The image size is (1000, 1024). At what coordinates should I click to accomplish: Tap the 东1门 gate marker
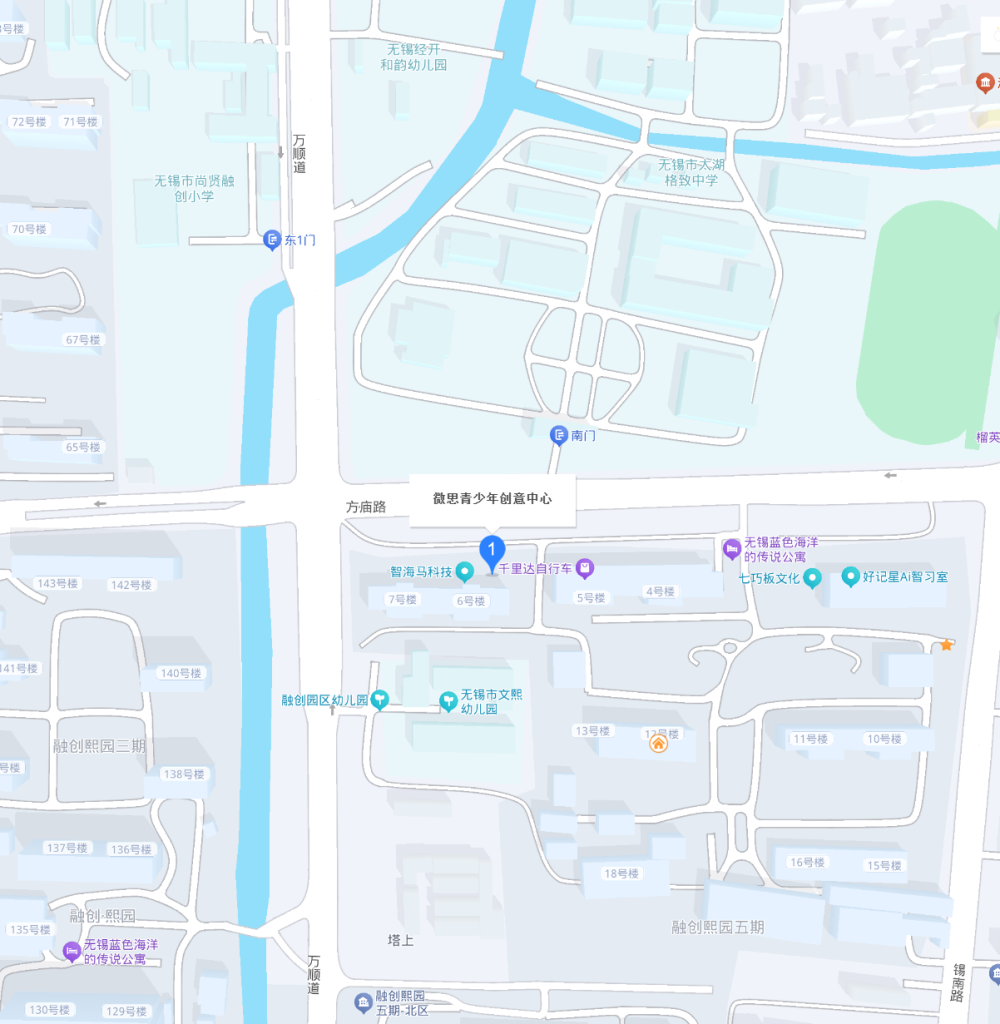272,240
